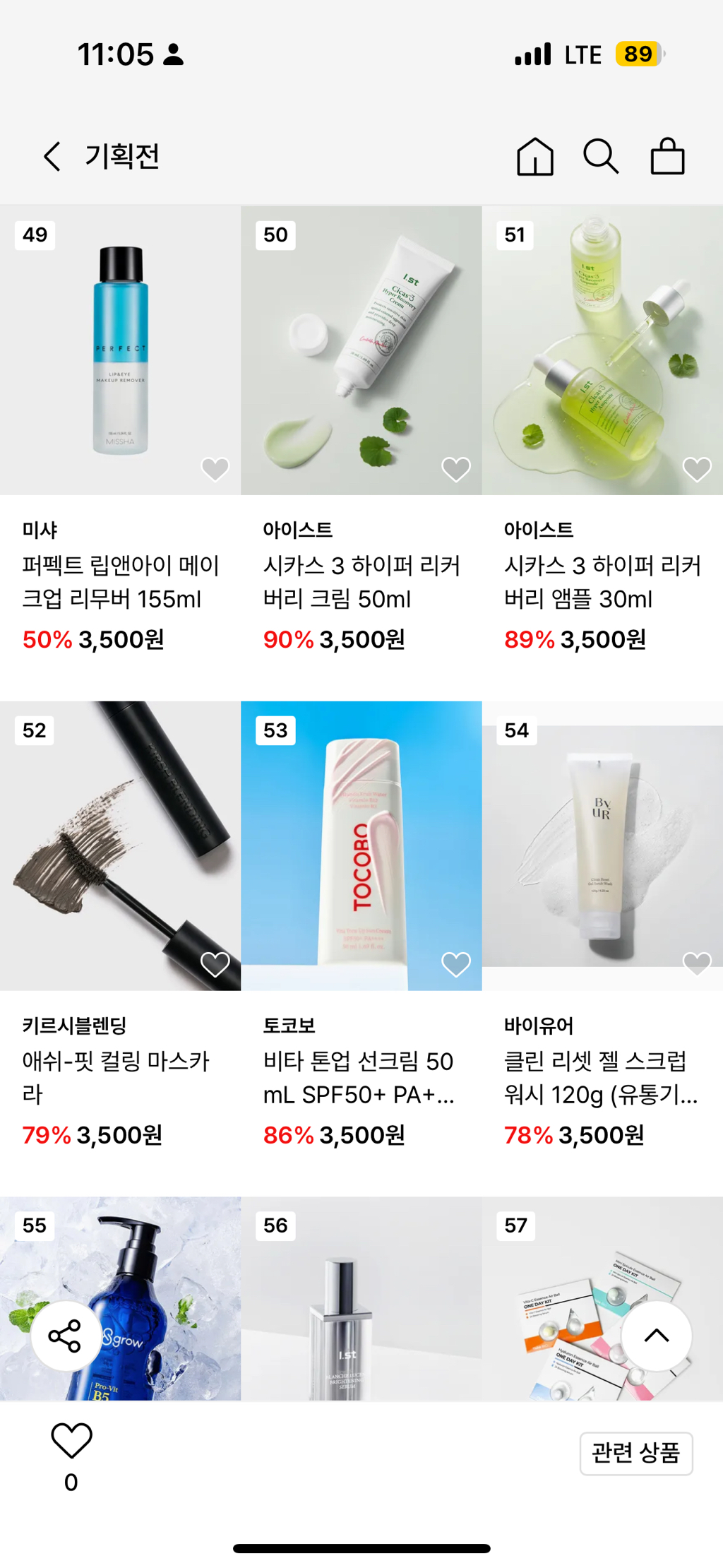Like the 키르시블렌딩 컬링 마스카라
The image size is (723, 1568).
pos(215,964)
